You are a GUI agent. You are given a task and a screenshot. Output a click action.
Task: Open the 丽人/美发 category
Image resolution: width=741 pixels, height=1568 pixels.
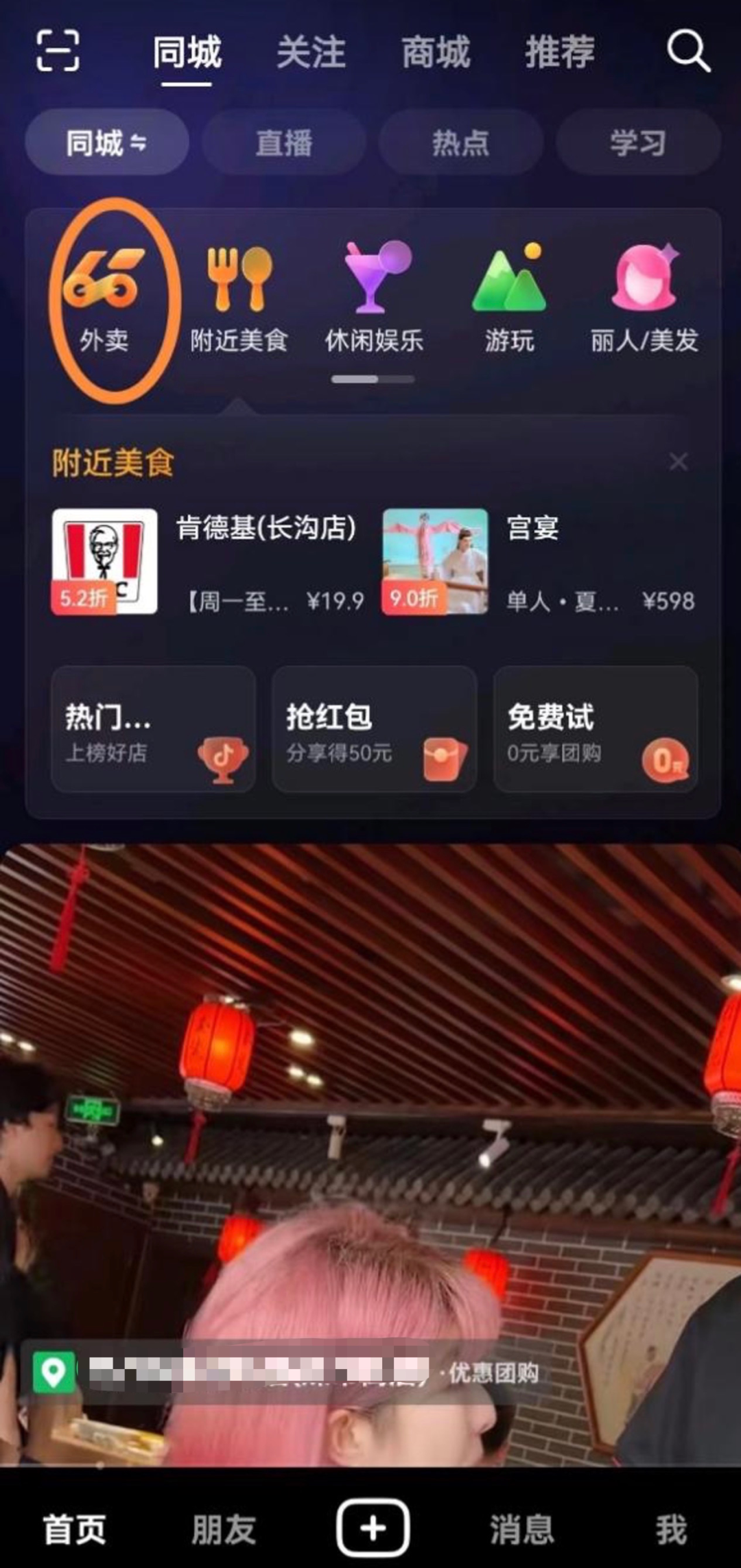(x=644, y=299)
